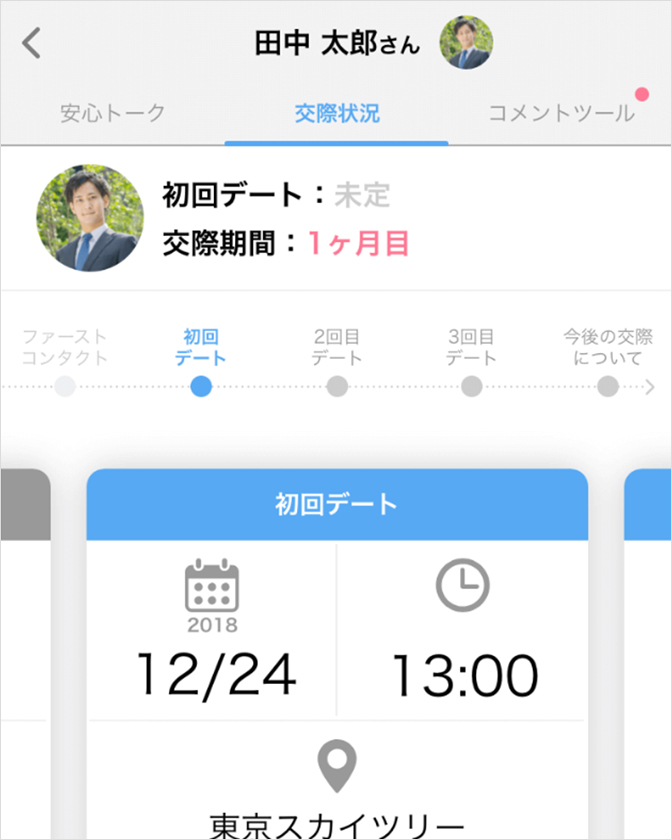The width and height of the screenshot is (672, 840).
Task: Open 田中 太郎's header profile photo
Action: pyautogui.click(x=466, y=43)
